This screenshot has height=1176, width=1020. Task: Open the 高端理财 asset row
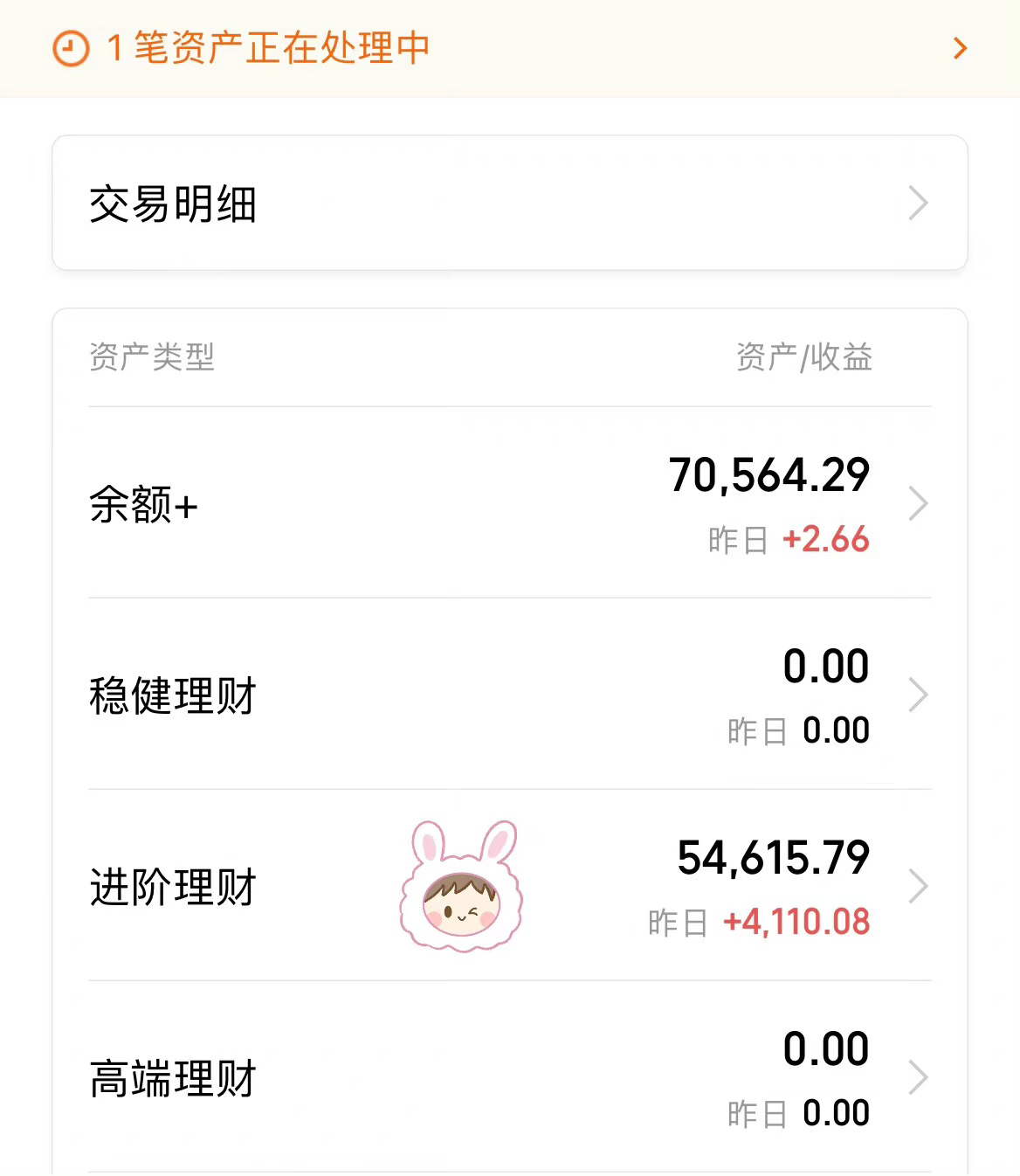click(x=509, y=1078)
